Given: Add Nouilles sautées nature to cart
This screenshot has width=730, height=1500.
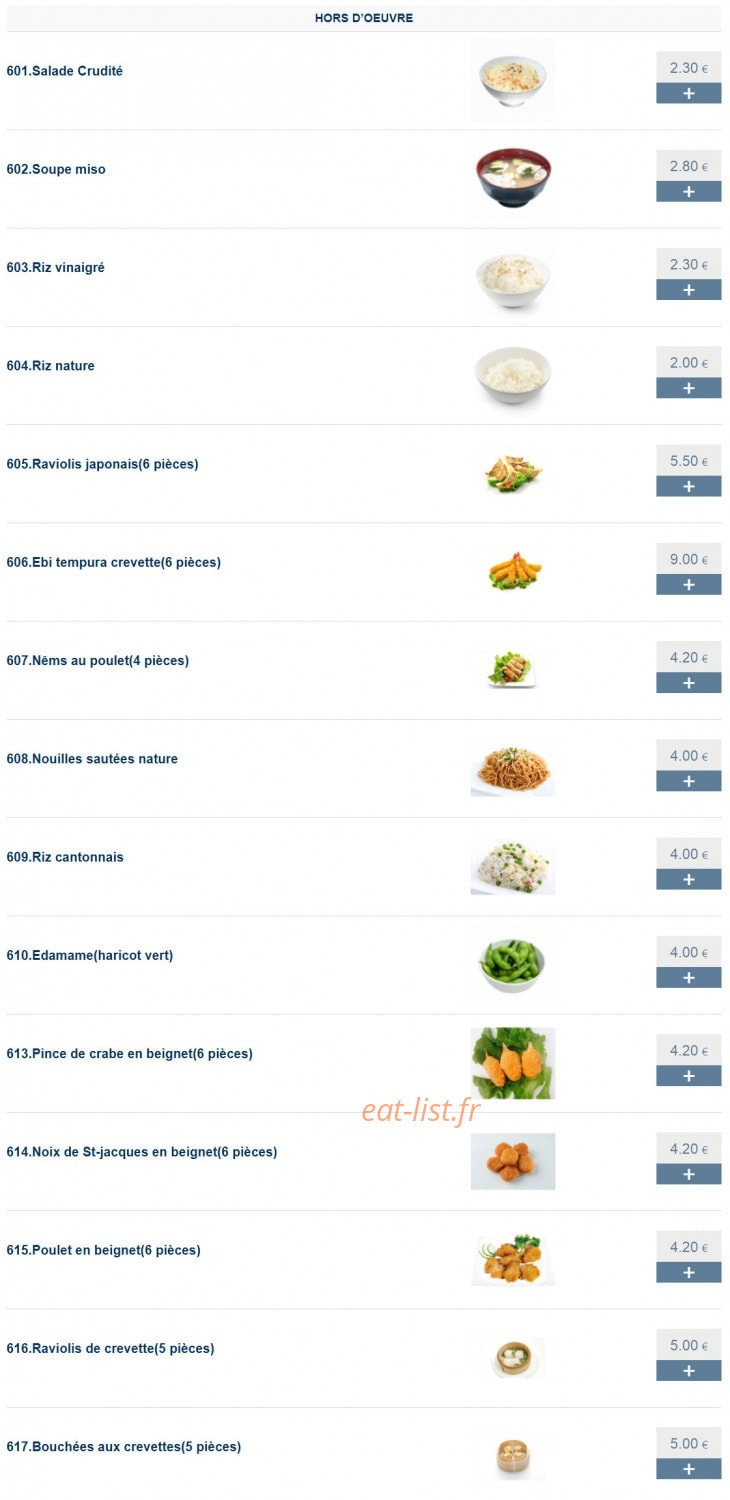Looking at the screenshot, I should 688,781.
